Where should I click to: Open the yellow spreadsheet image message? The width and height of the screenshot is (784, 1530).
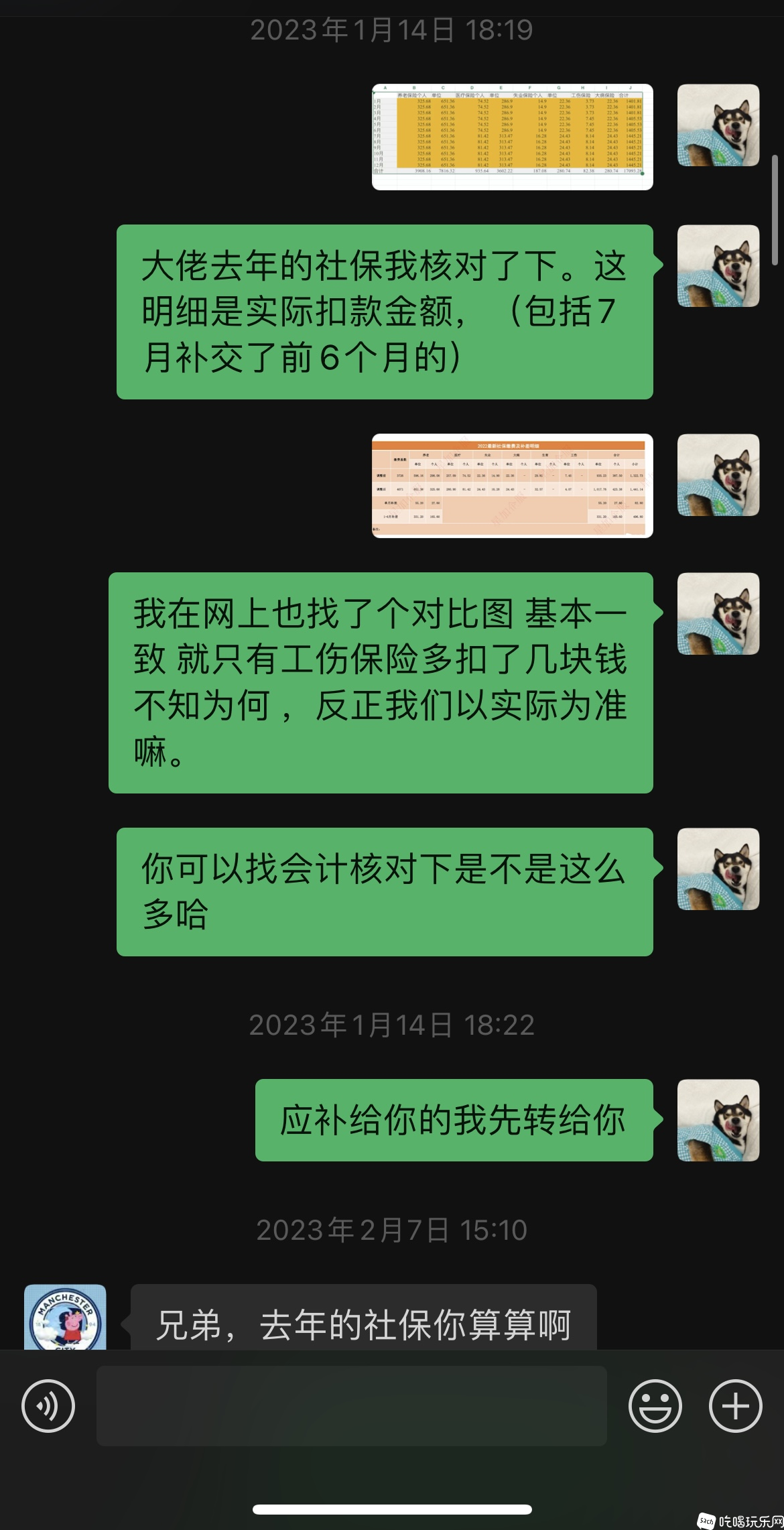point(512,137)
